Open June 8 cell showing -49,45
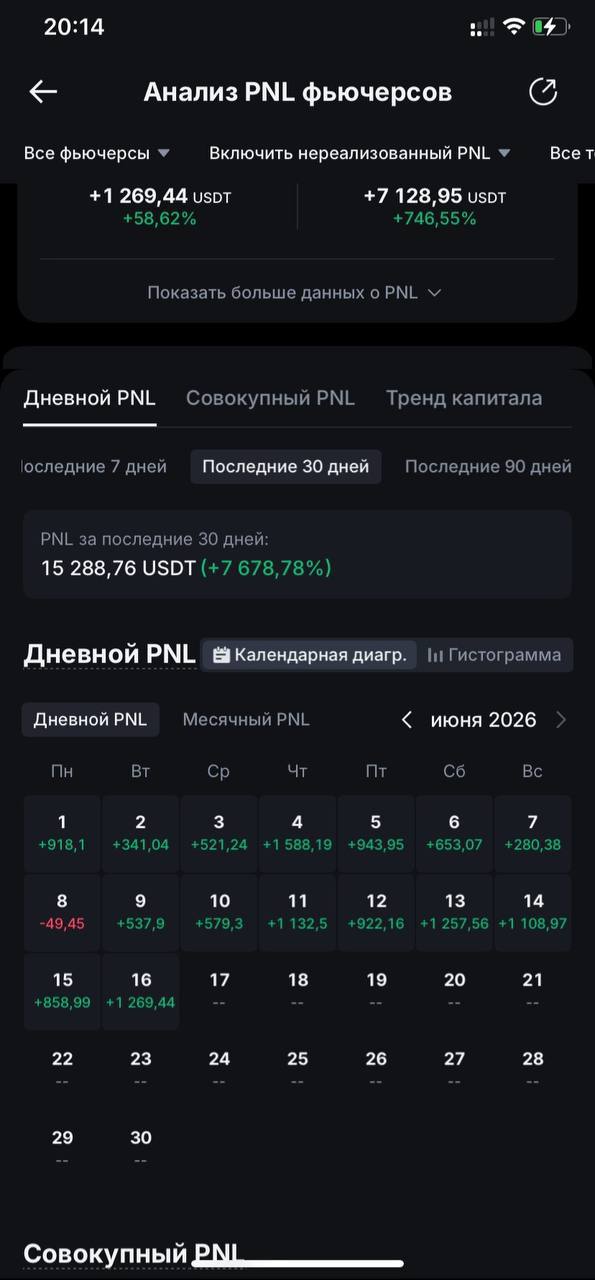 click(62, 912)
